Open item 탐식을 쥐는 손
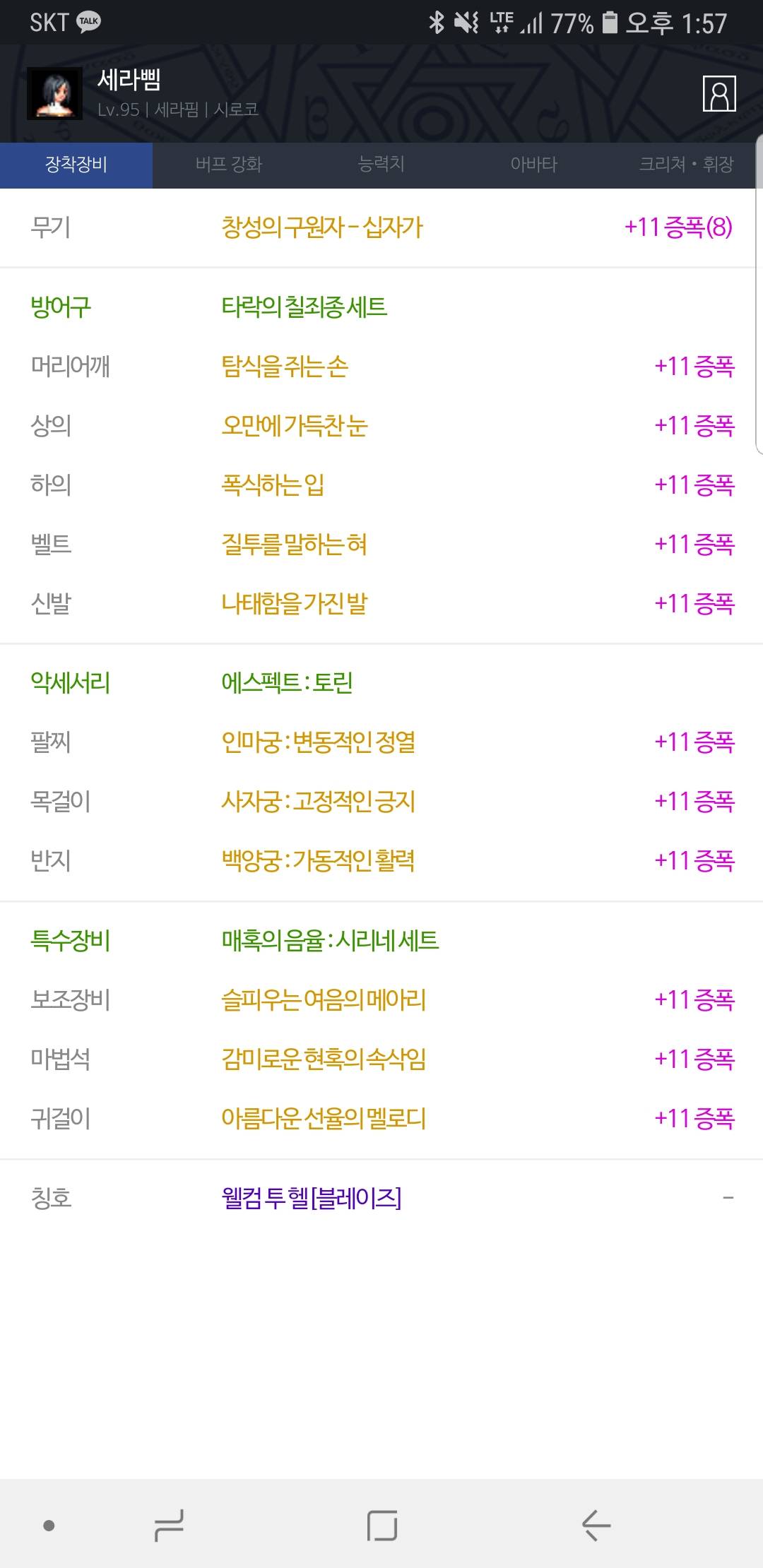Image resolution: width=763 pixels, height=1568 pixels. [285, 366]
